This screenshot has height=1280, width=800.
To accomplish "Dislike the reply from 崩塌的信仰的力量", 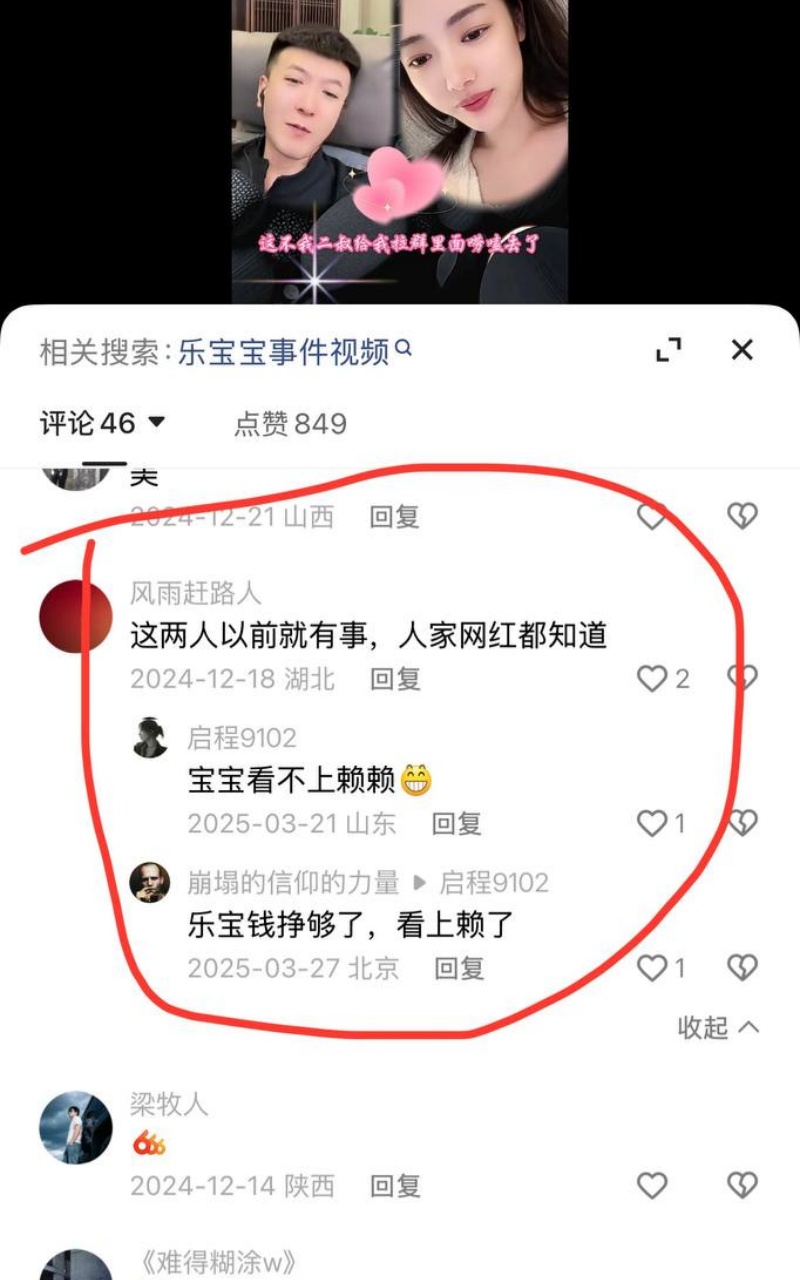I will [742, 967].
